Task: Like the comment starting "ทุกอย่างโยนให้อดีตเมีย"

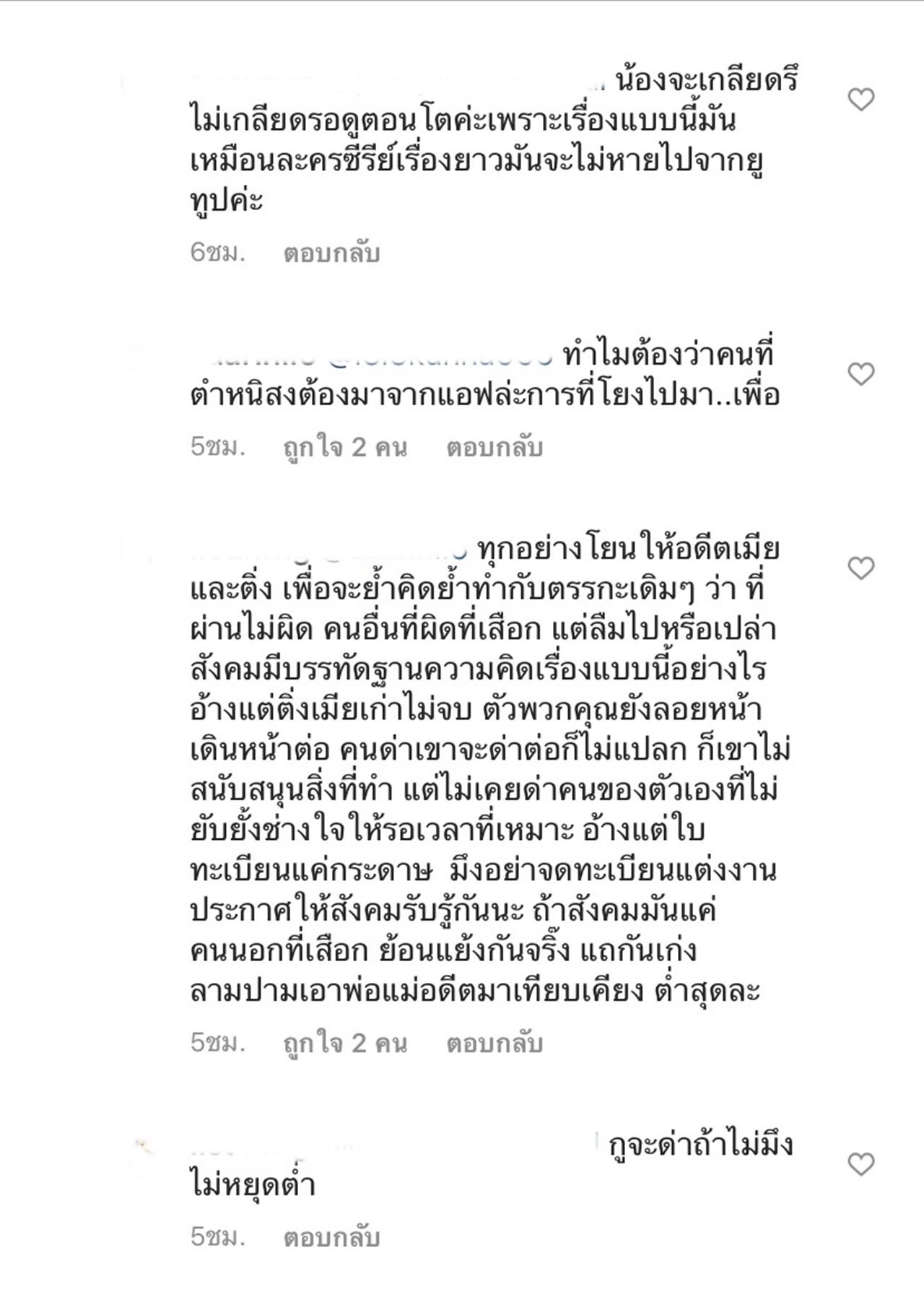Action: [860, 568]
